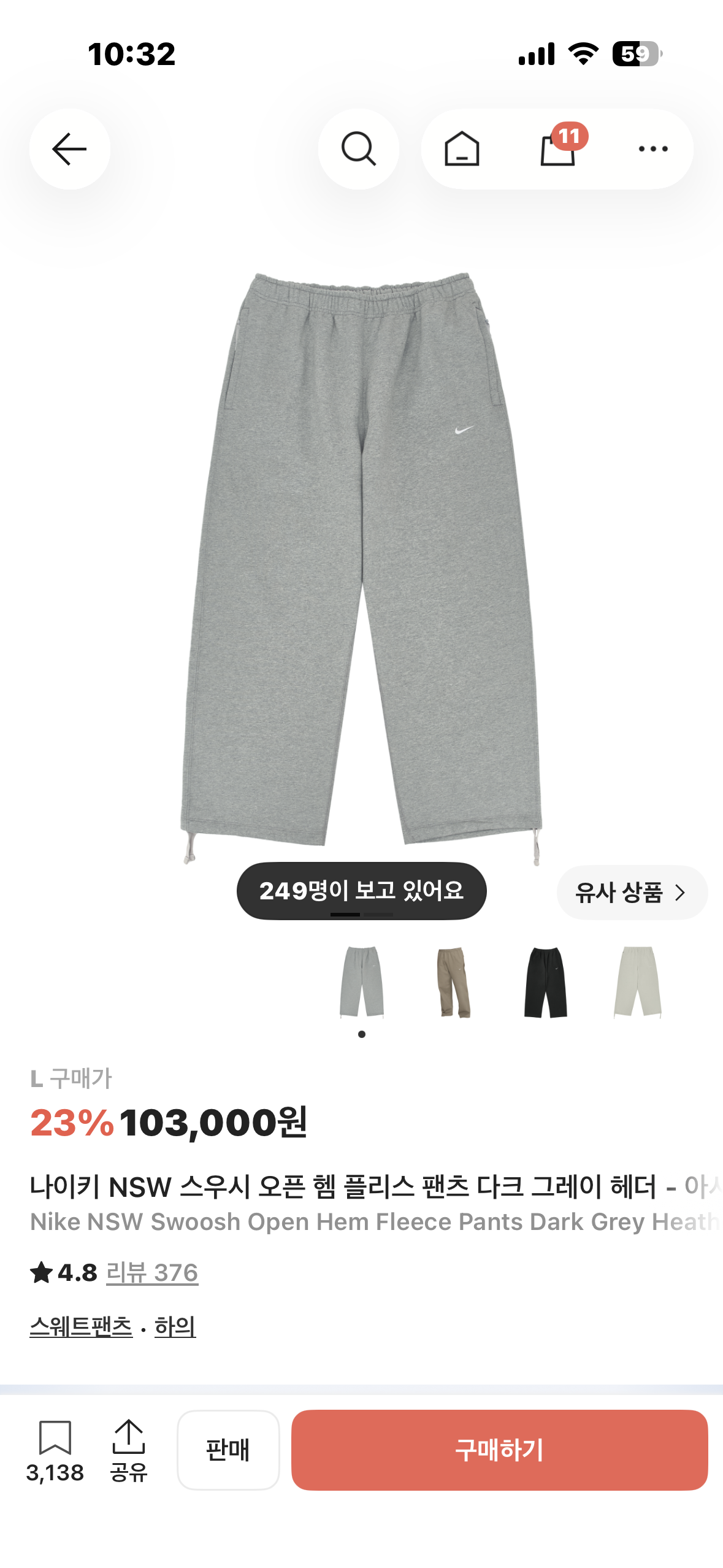The image size is (723, 1568).
Task: Bookmark this product with 3,138 saves
Action: tap(55, 1450)
